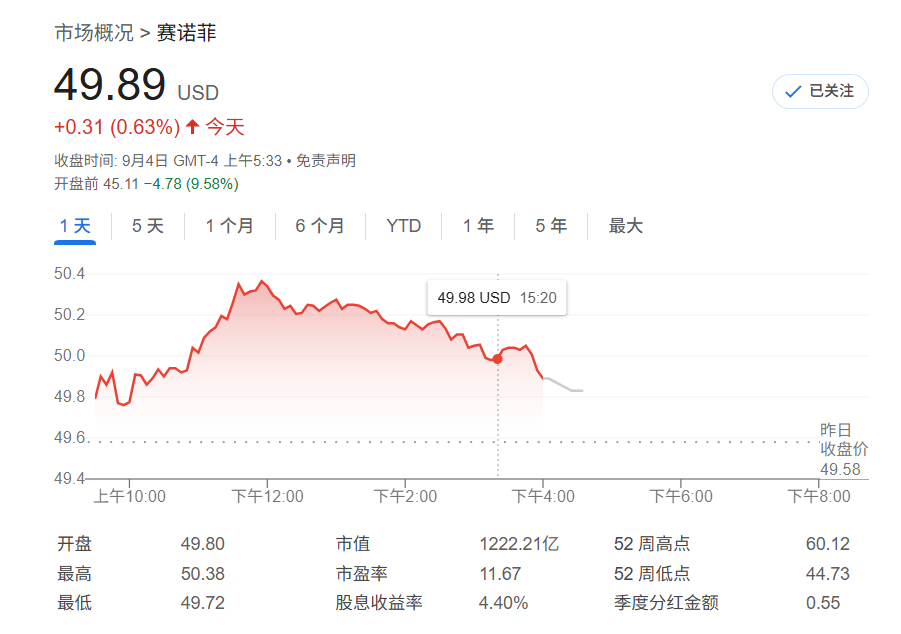Show the 5 年 price chart
The width and height of the screenshot is (901, 634).
pyautogui.click(x=551, y=226)
